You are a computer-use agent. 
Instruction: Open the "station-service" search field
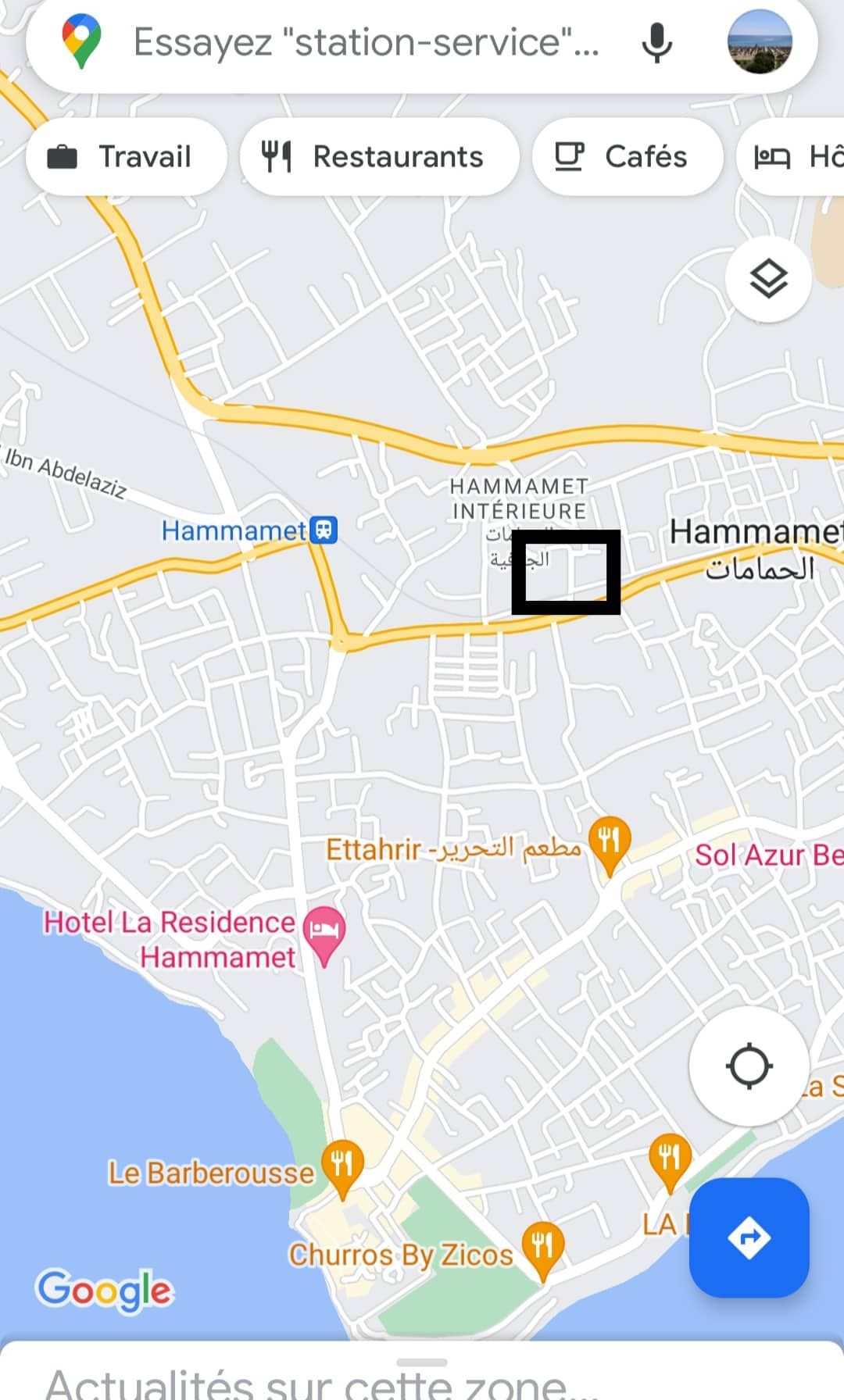coord(366,42)
